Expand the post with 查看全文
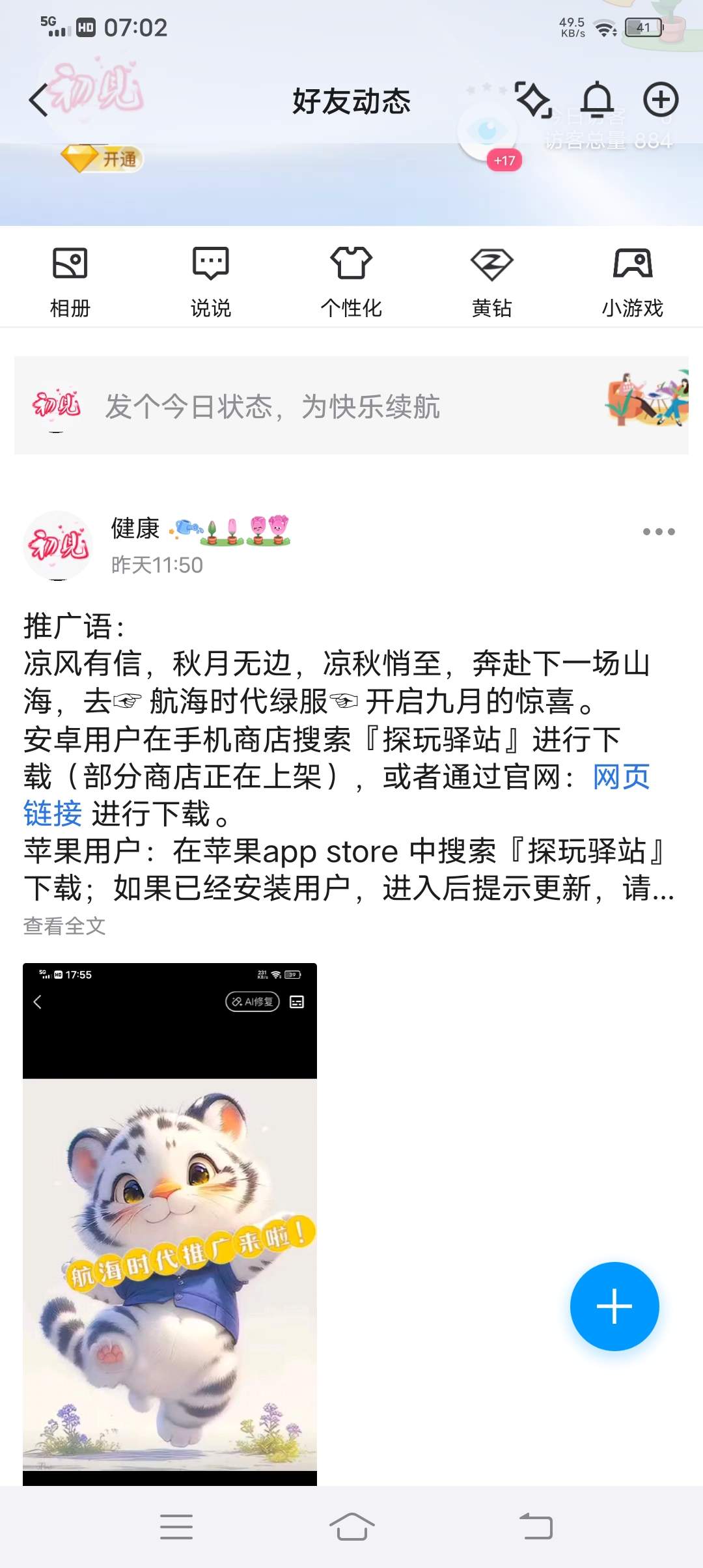The height and width of the screenshot is (1568, 703). pyautogui.click(x=64, y=925)
